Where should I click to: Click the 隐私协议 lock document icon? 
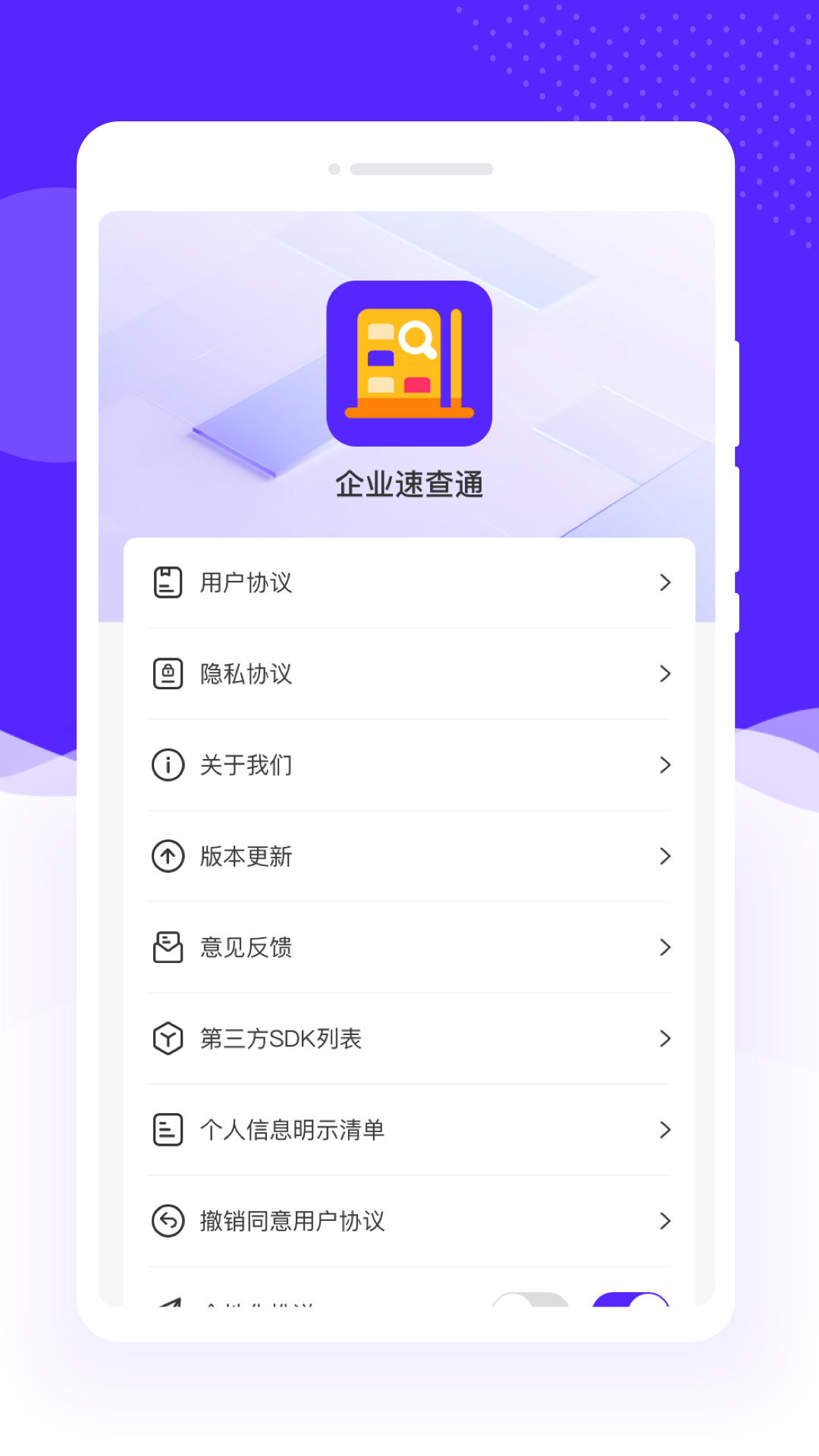pos(168,673)
